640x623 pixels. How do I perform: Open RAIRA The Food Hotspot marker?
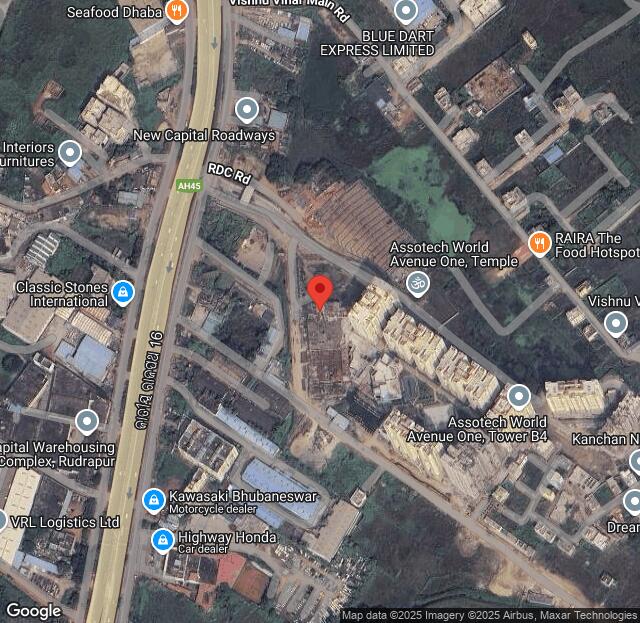540,243
